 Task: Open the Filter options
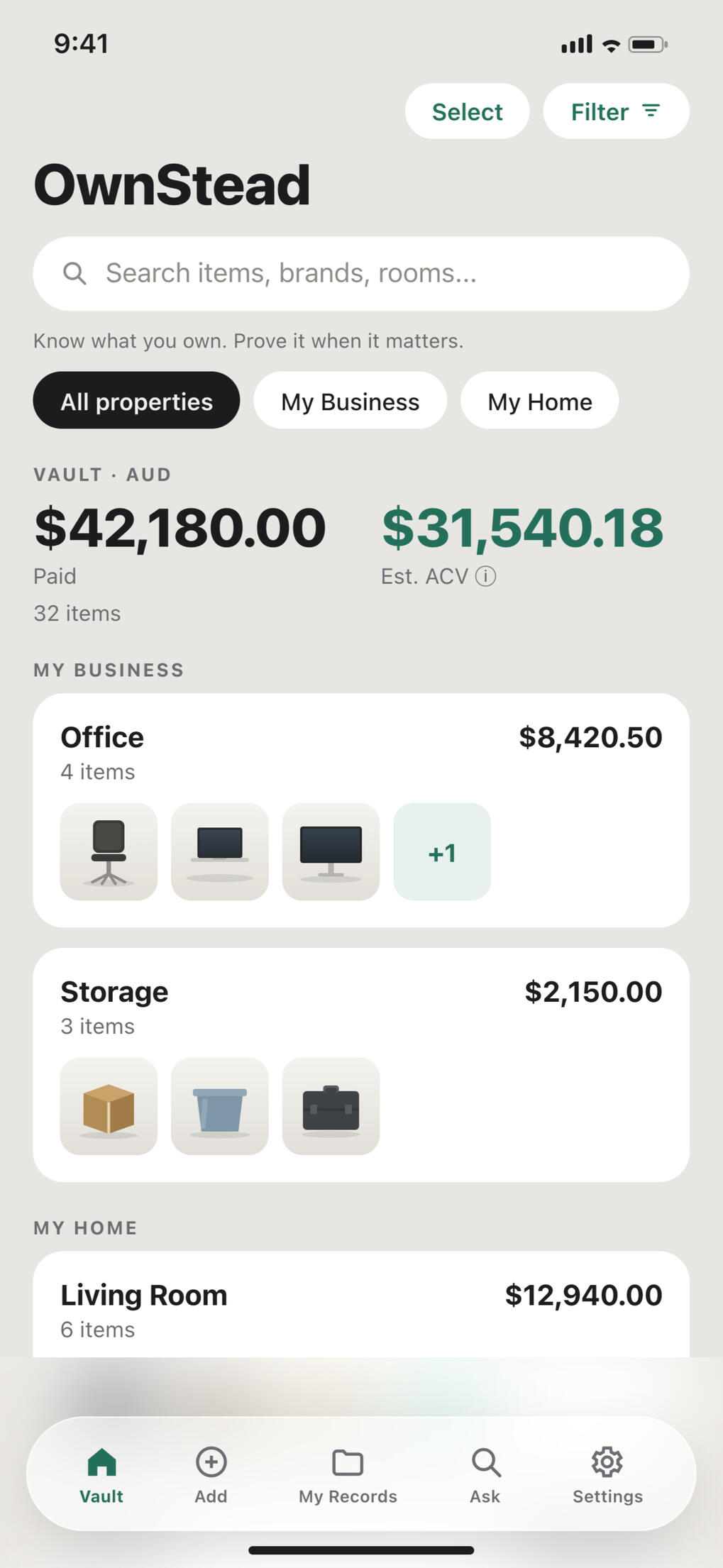pyautogui.click(x=616, y=111)
